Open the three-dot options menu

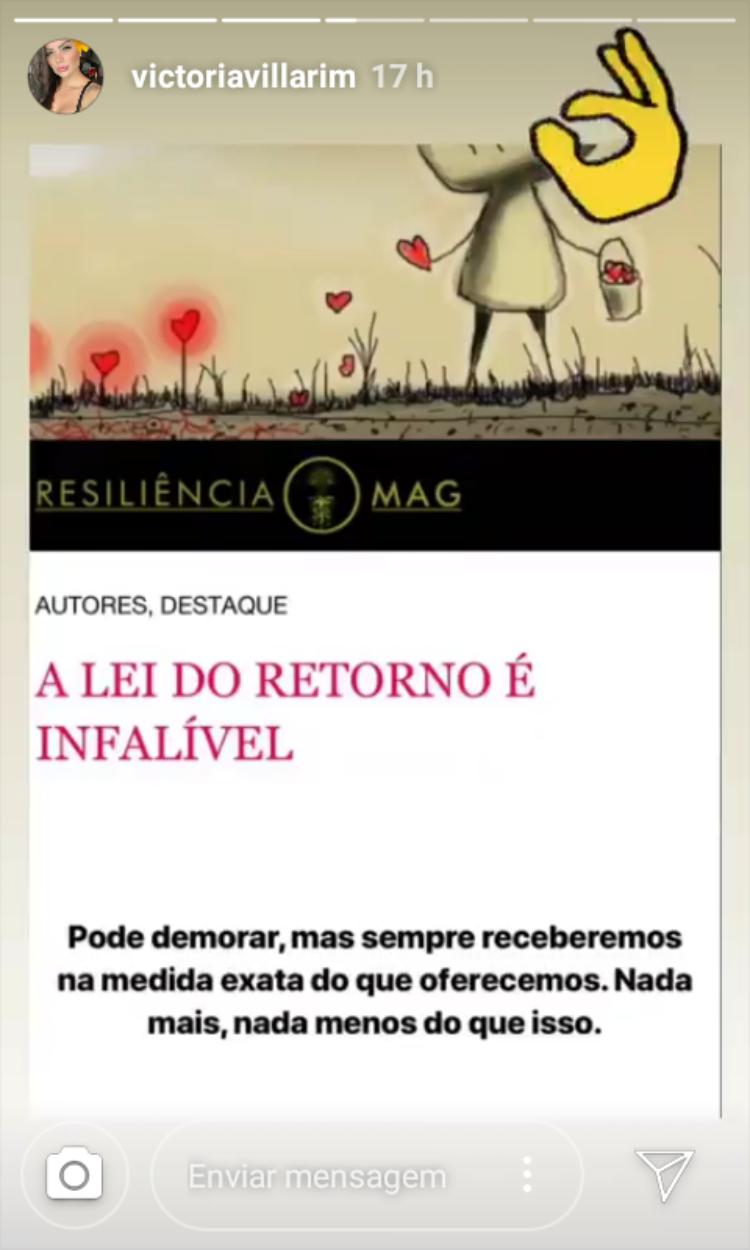tap(527, 1176)
